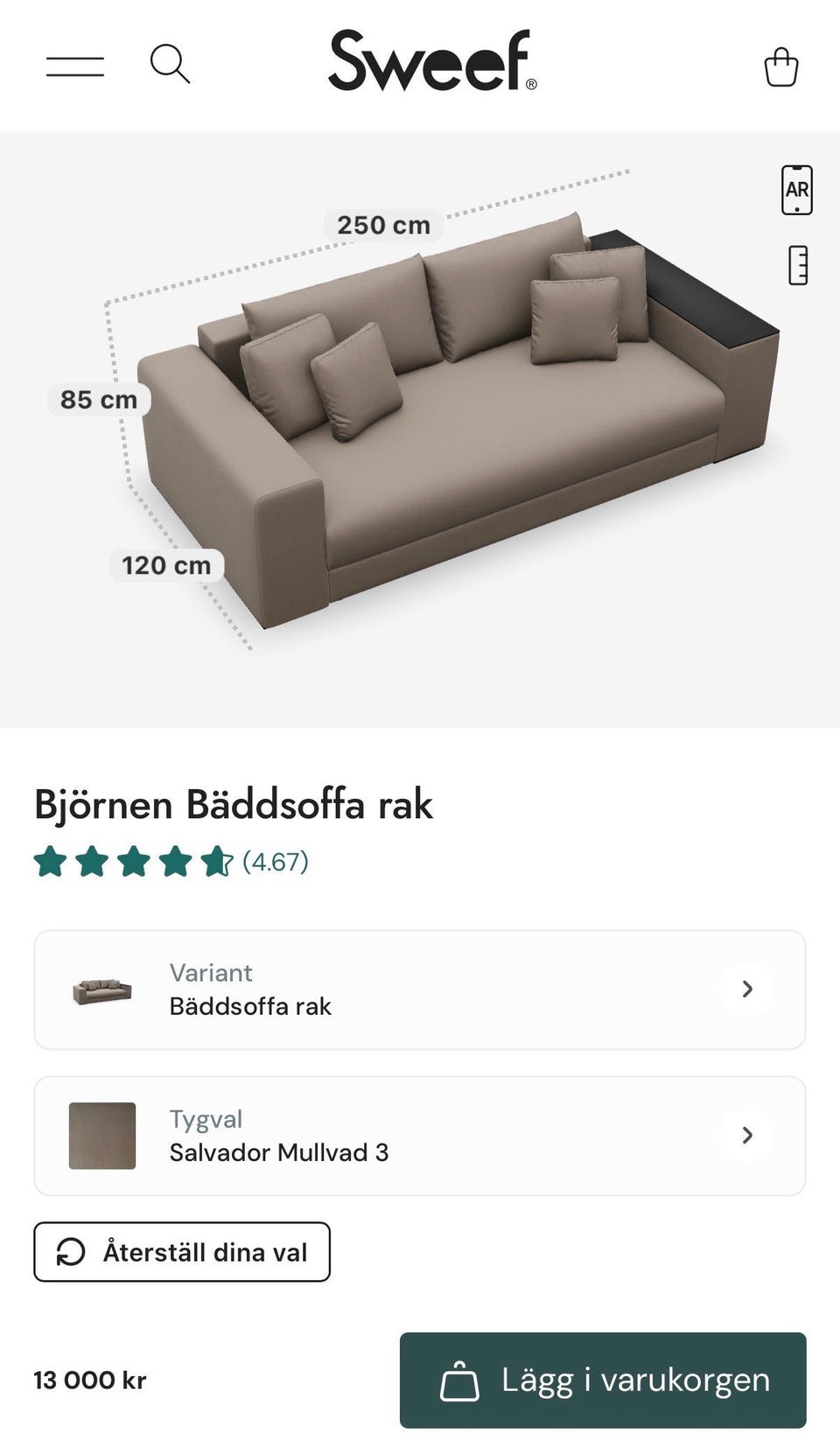Tap Återställ dina val button
The width and height of the screenshot is (840, 1441).
(182, 1252)
